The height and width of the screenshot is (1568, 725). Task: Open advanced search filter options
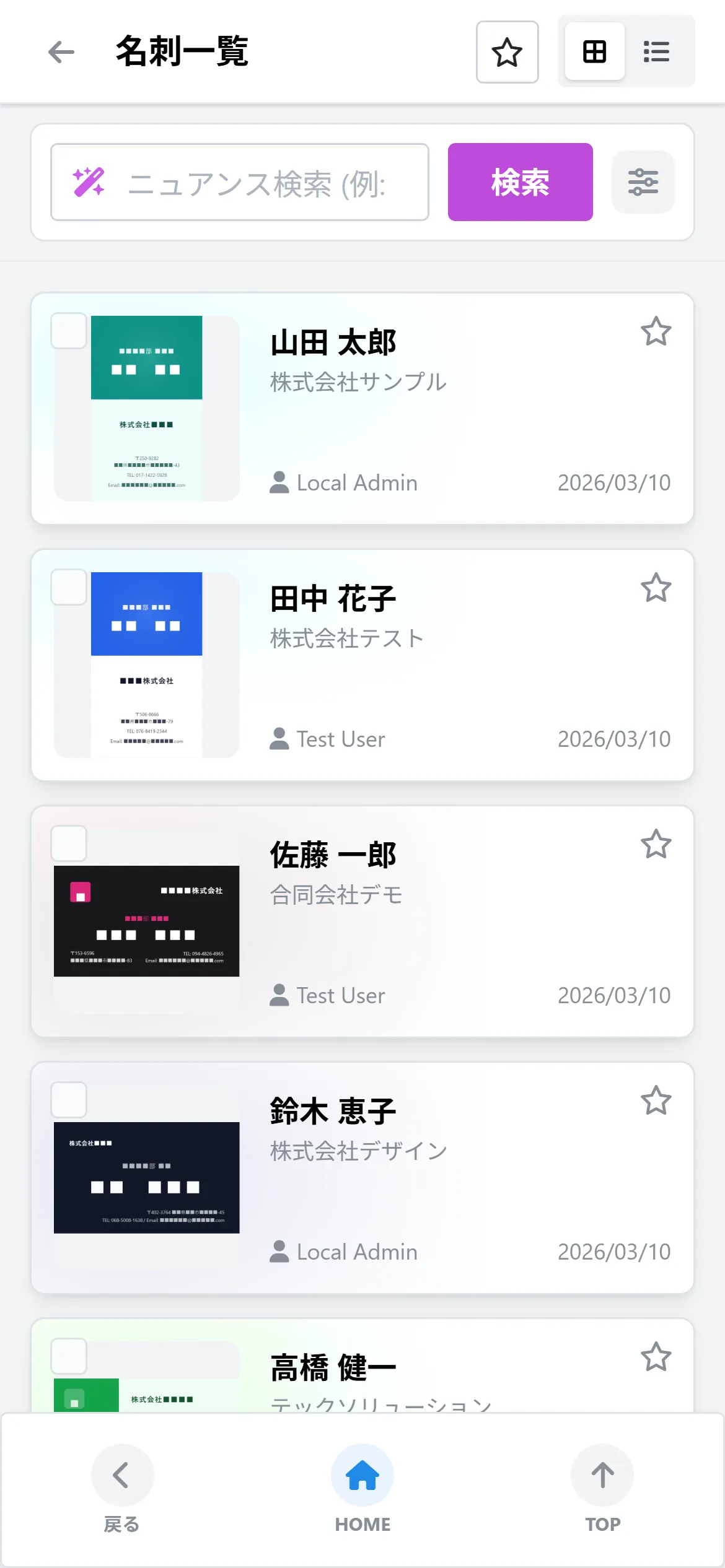[x=643, y=182]
